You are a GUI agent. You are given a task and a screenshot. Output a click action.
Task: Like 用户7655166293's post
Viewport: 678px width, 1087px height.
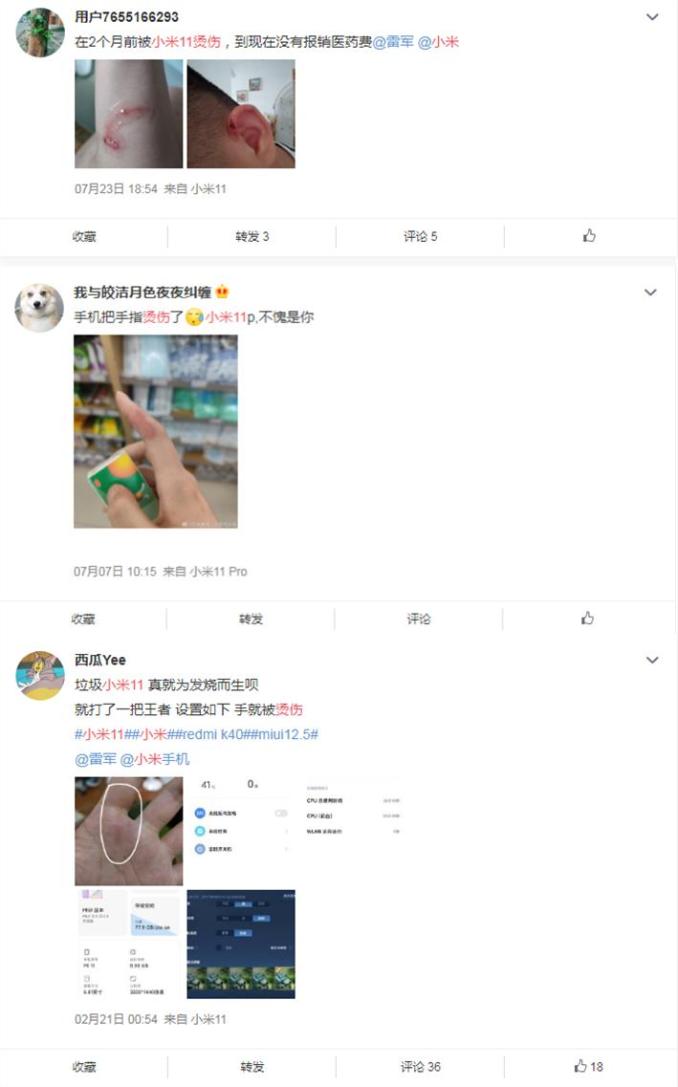coord(589,236)
